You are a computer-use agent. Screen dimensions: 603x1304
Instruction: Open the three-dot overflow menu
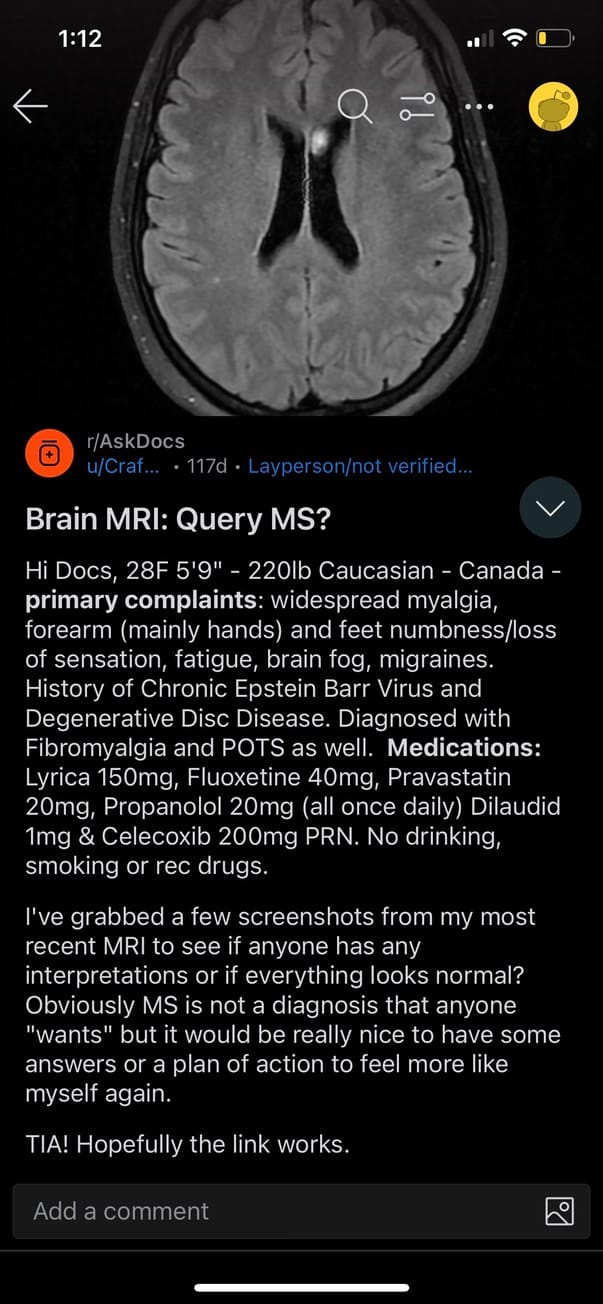[x=479, y=106]
